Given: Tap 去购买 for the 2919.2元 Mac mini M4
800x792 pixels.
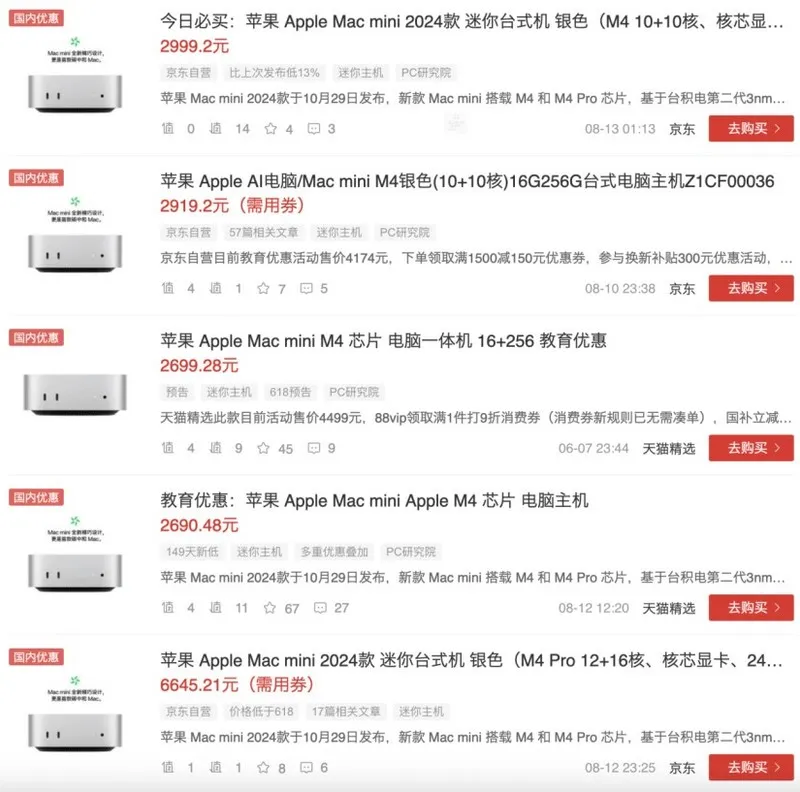Looking at the screenshot, I should [751, 288].
